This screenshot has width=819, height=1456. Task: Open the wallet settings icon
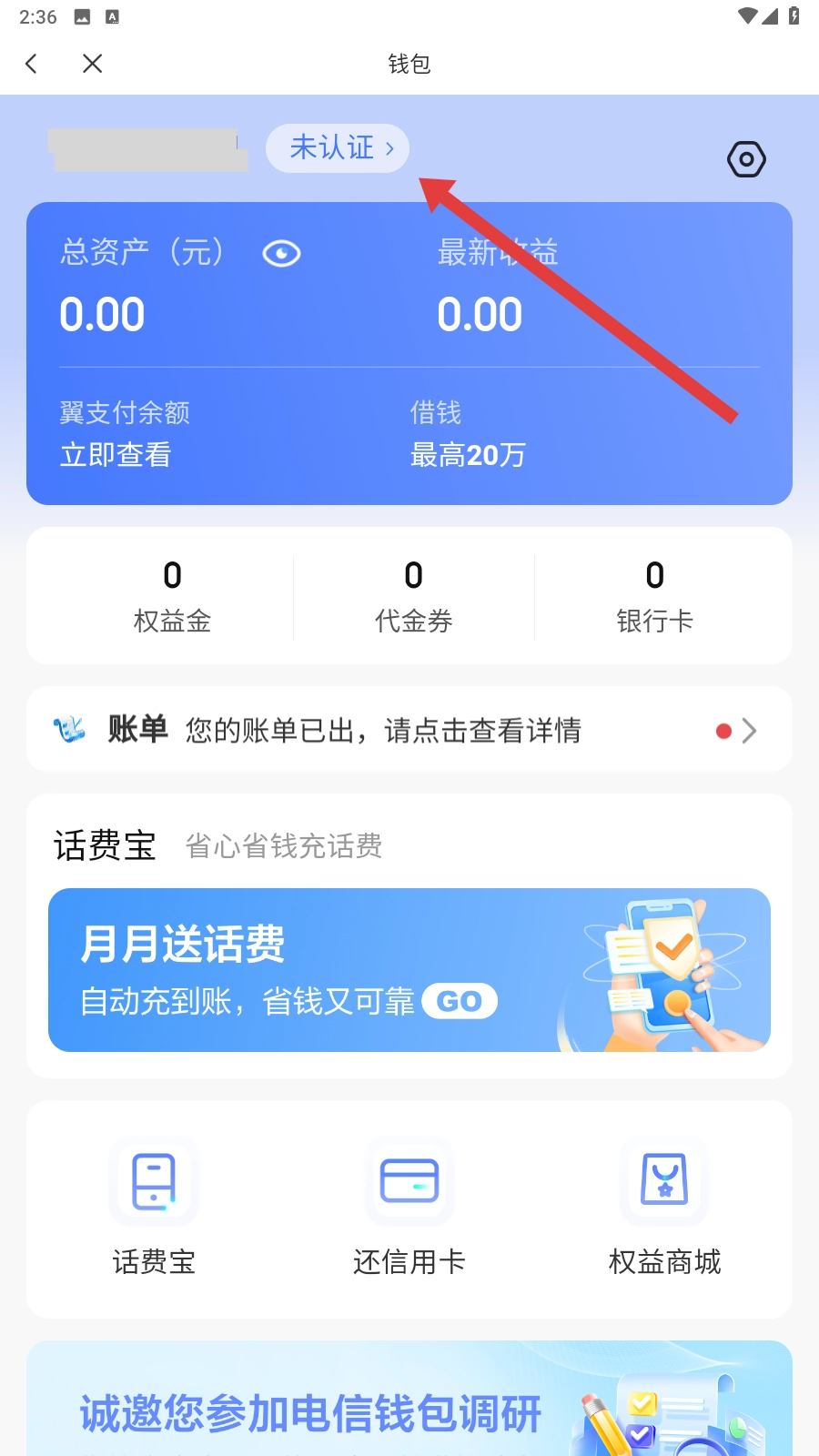(746, 160)
